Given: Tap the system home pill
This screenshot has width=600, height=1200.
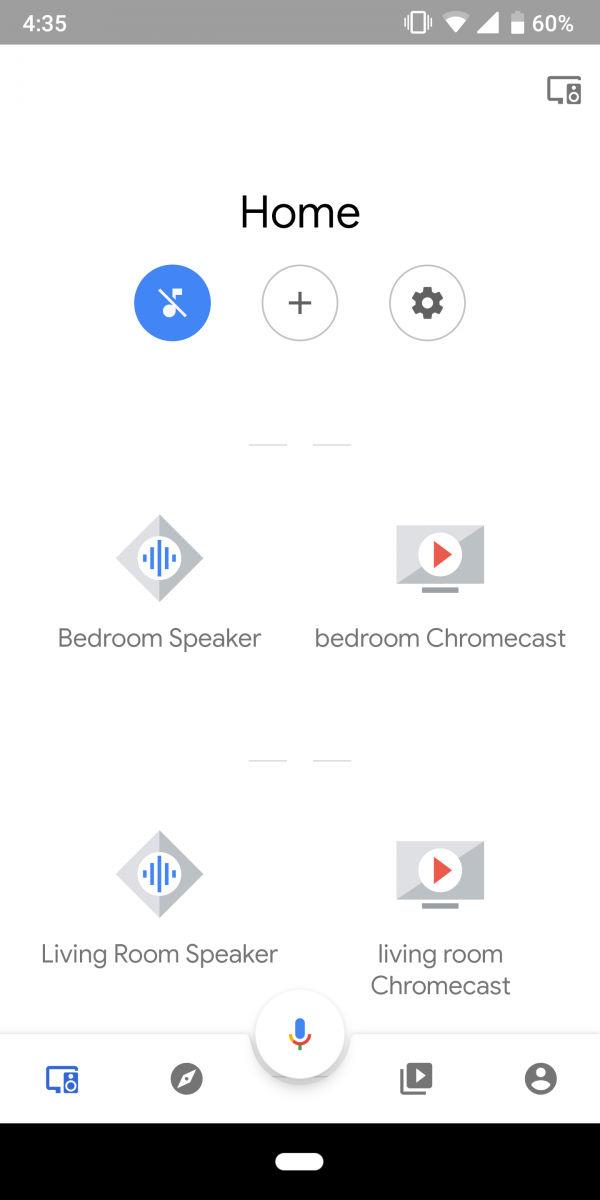Looking at the screenshot, I should (x=299, y=1162).
